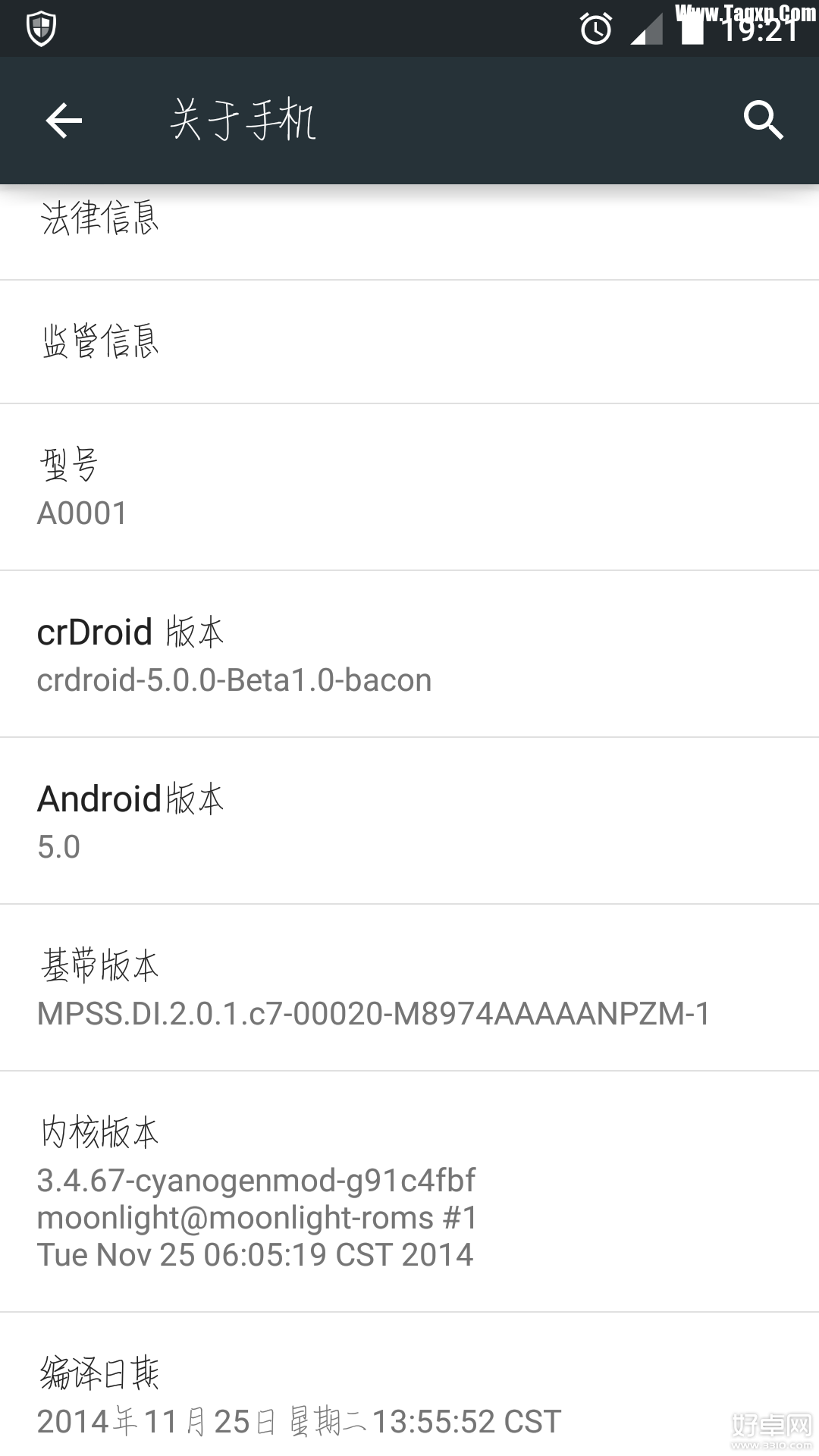Tap the 型号 A0001 row
Screen dimensions: 819x1456
point(409,487)
